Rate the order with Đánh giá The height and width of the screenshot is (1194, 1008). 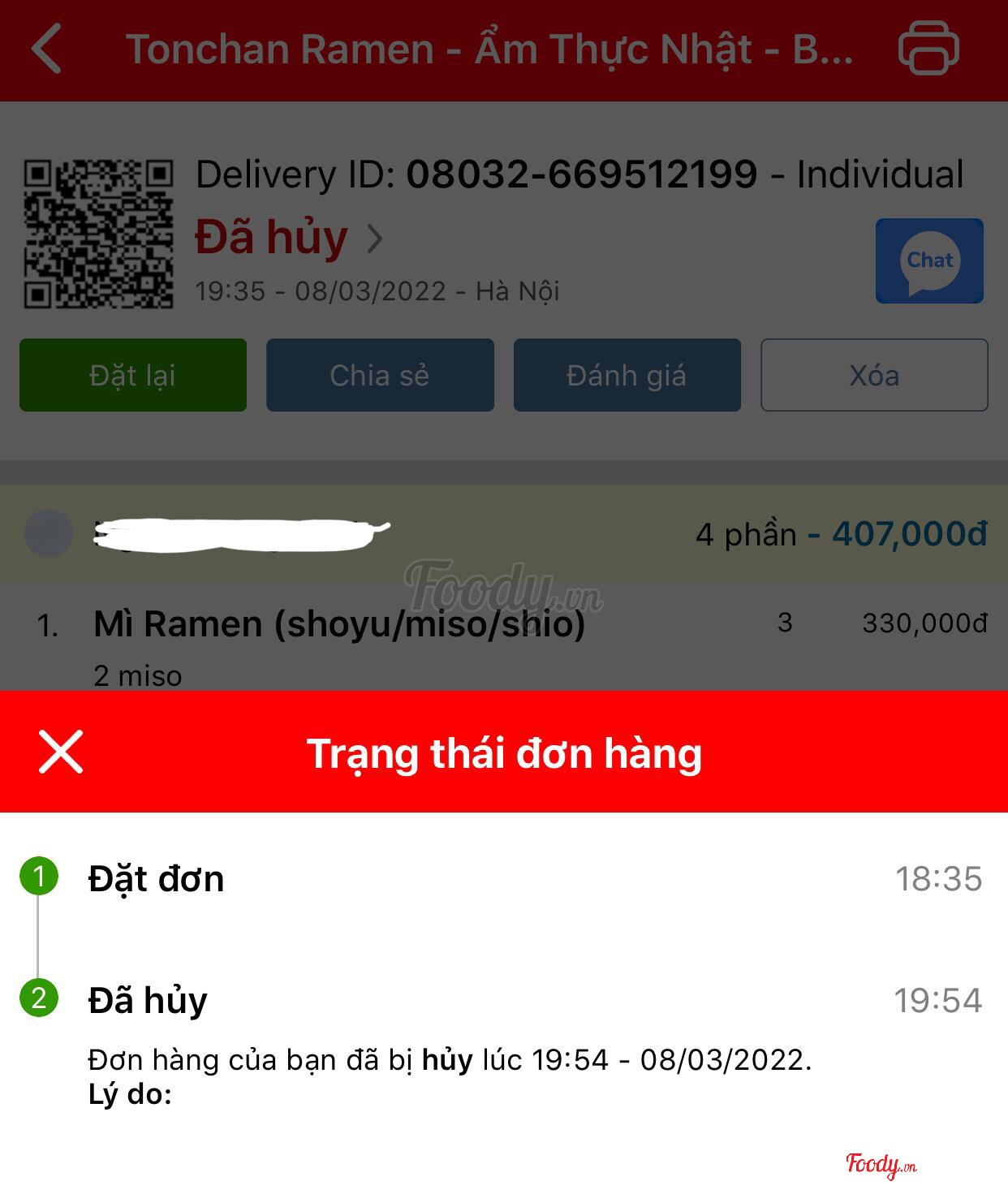[627, 375]
